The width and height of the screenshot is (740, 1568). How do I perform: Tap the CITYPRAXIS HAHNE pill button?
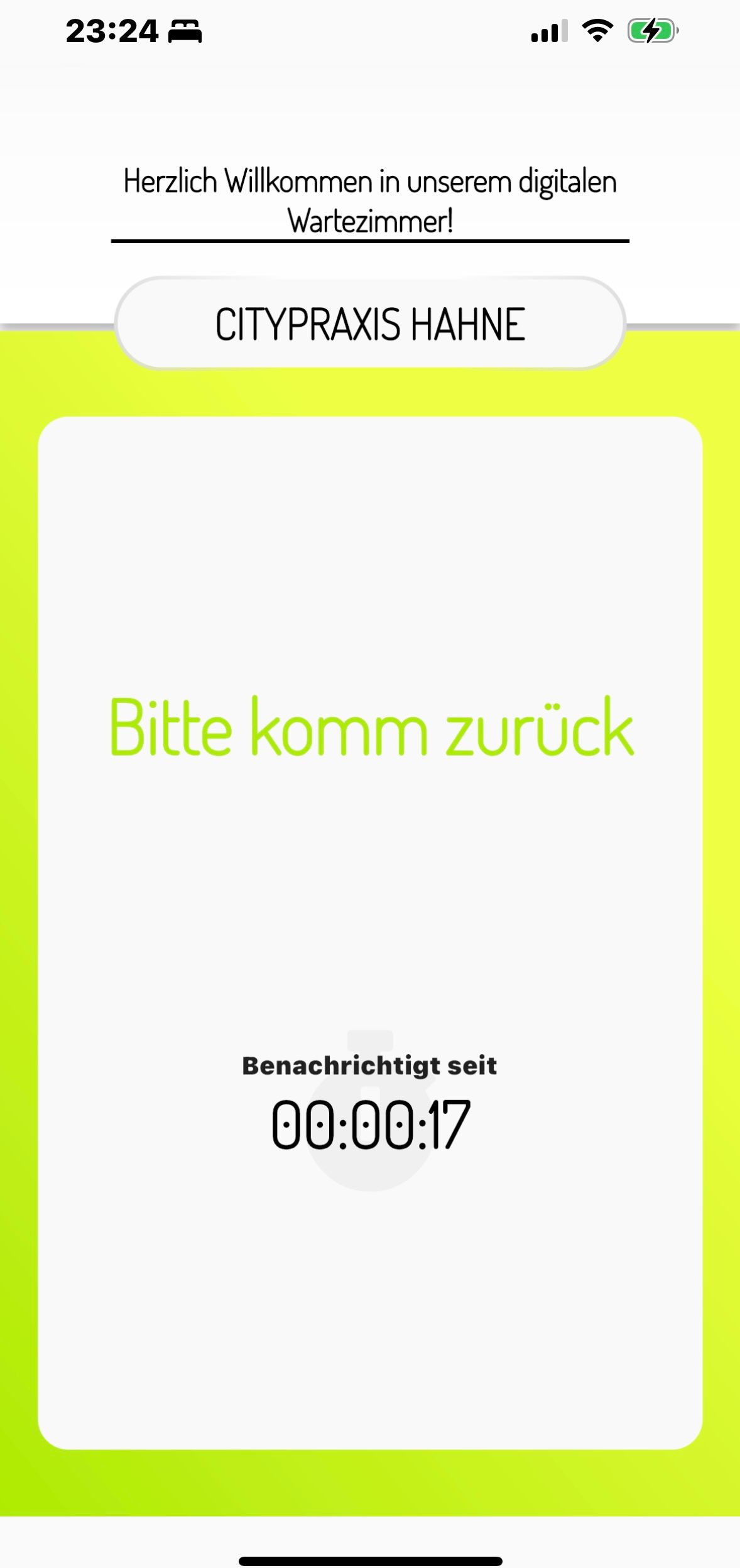[370, 324]
